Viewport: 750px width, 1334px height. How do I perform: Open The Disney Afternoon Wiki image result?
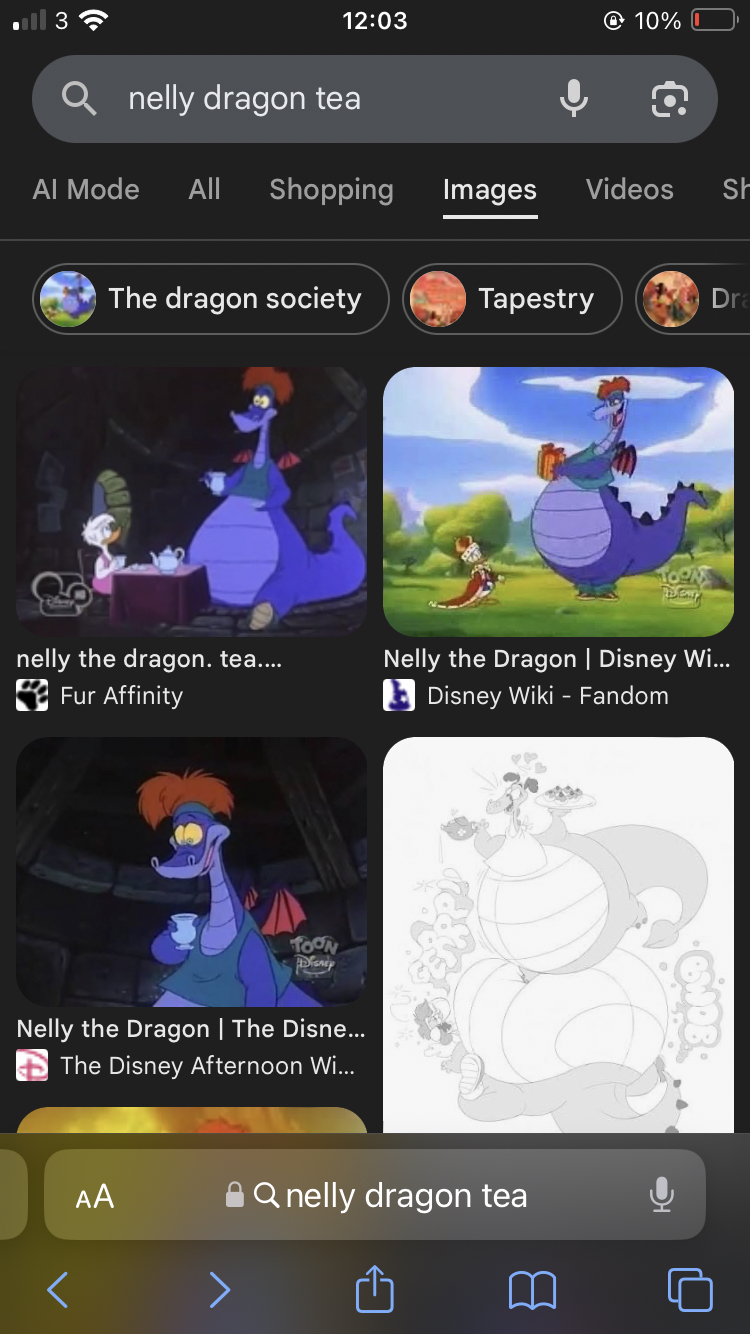tap(191, 872)
